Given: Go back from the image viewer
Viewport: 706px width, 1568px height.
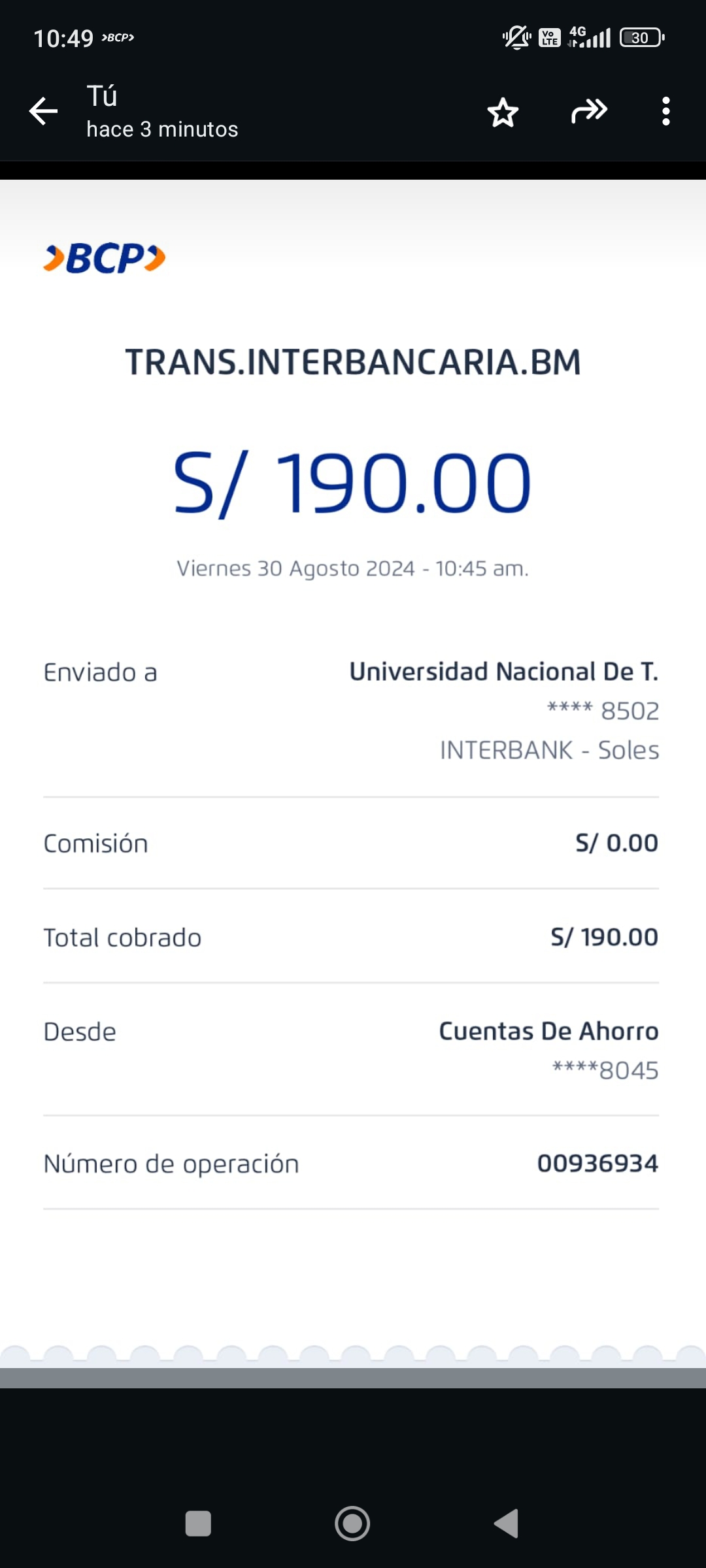Looking at the screenshot, I should coord(44,111).
